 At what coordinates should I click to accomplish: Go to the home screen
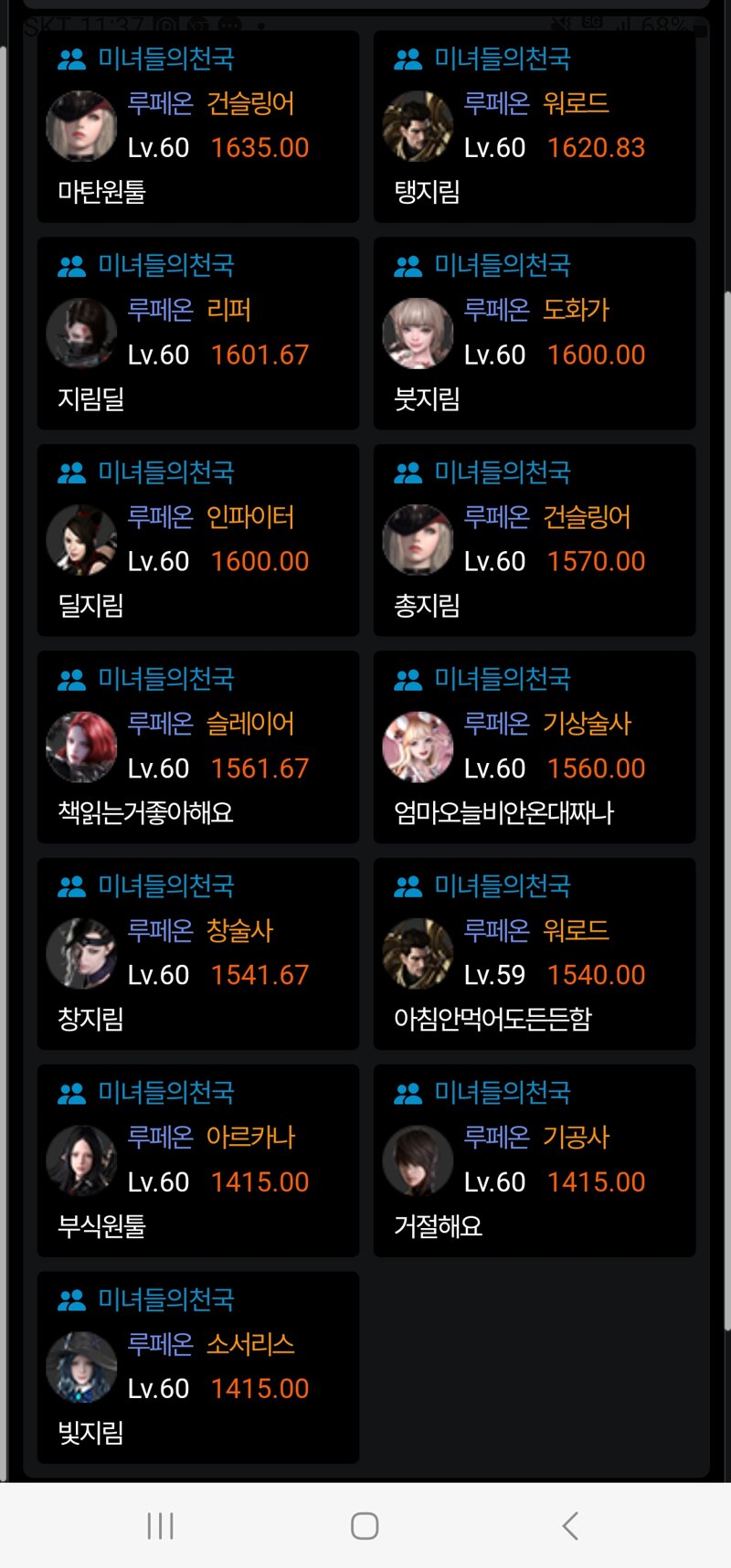(365, 1525)
